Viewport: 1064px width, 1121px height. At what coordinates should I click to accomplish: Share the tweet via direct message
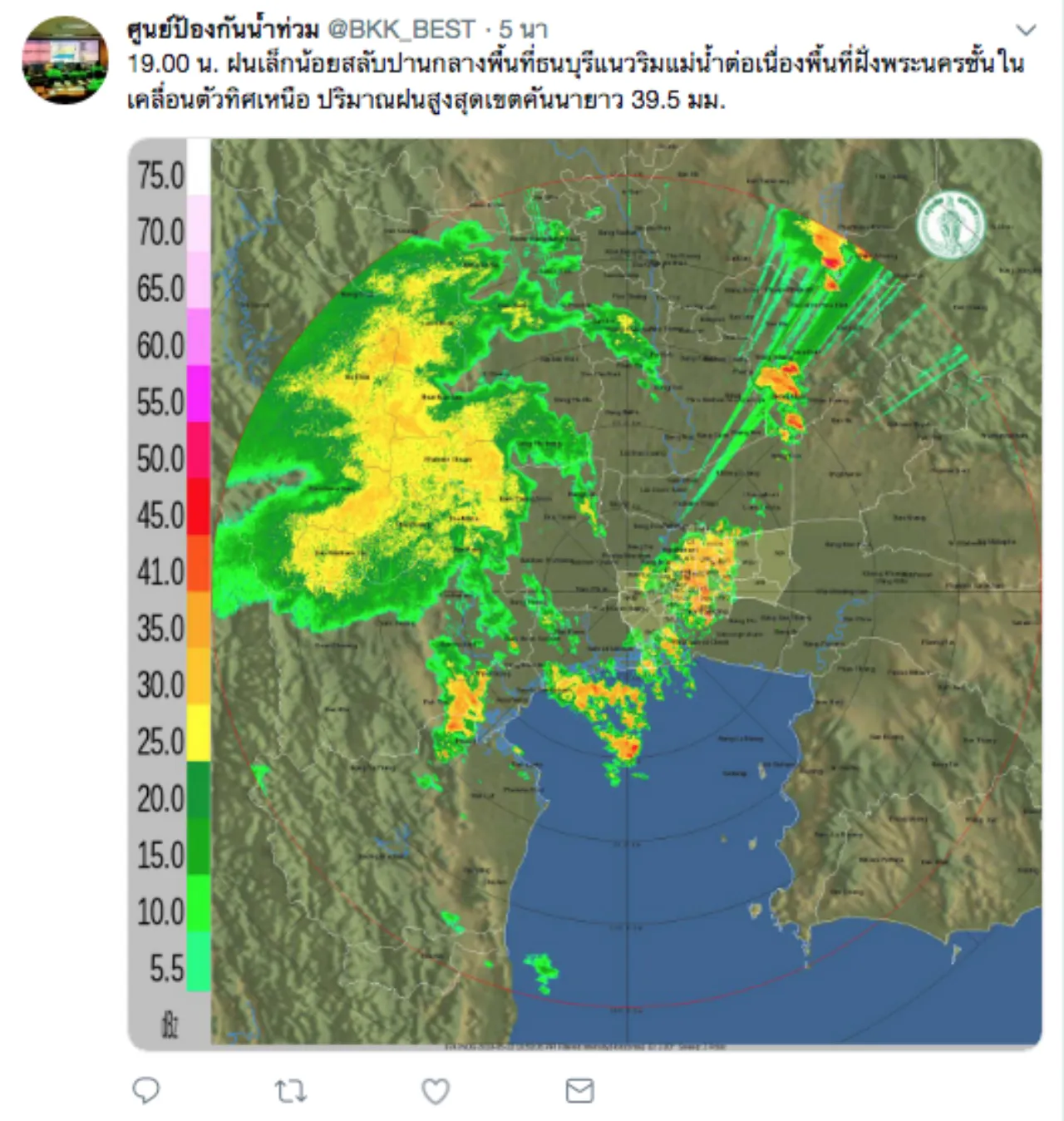tap(579, 1090)
